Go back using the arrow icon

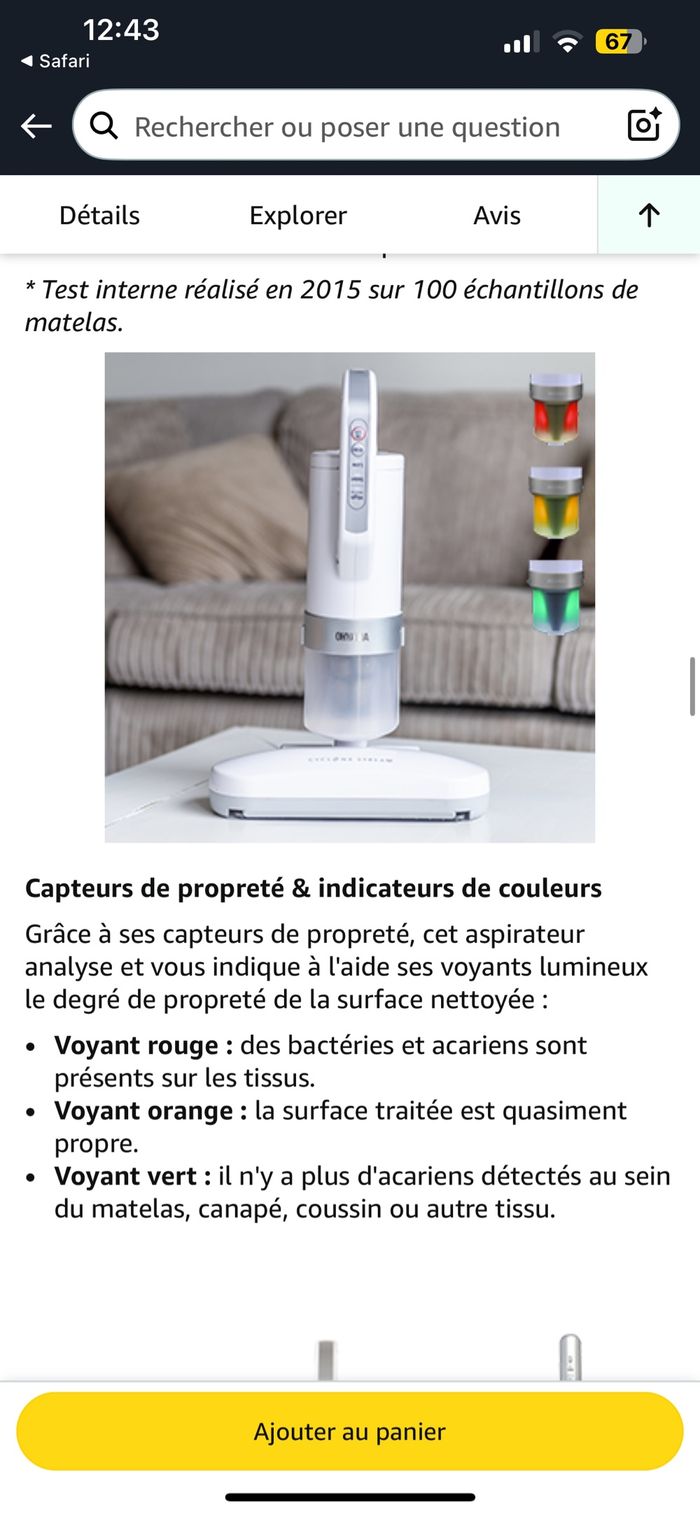tap(37, 126)
